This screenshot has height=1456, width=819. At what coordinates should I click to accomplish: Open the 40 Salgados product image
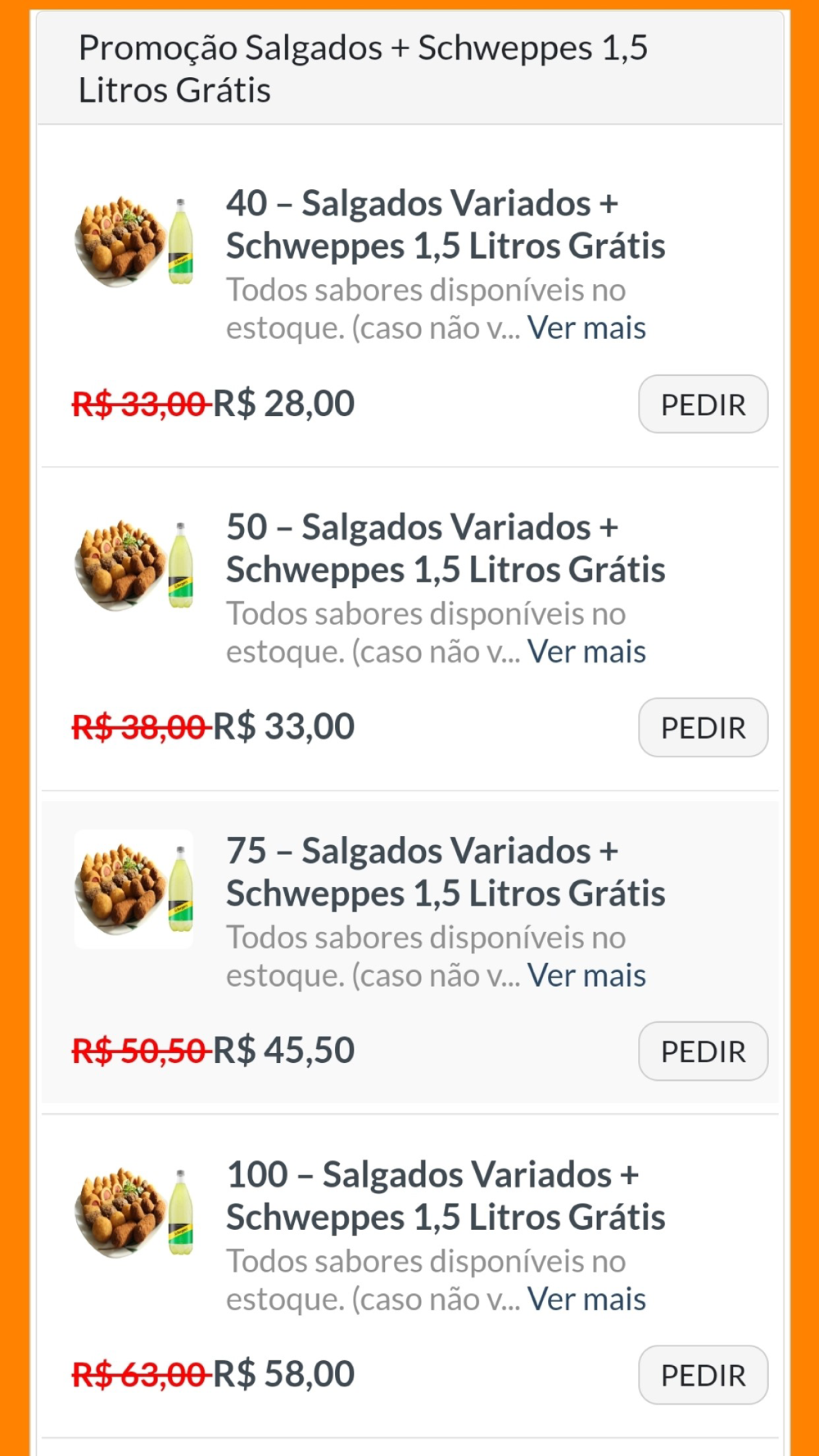click(x=134, y=242)
